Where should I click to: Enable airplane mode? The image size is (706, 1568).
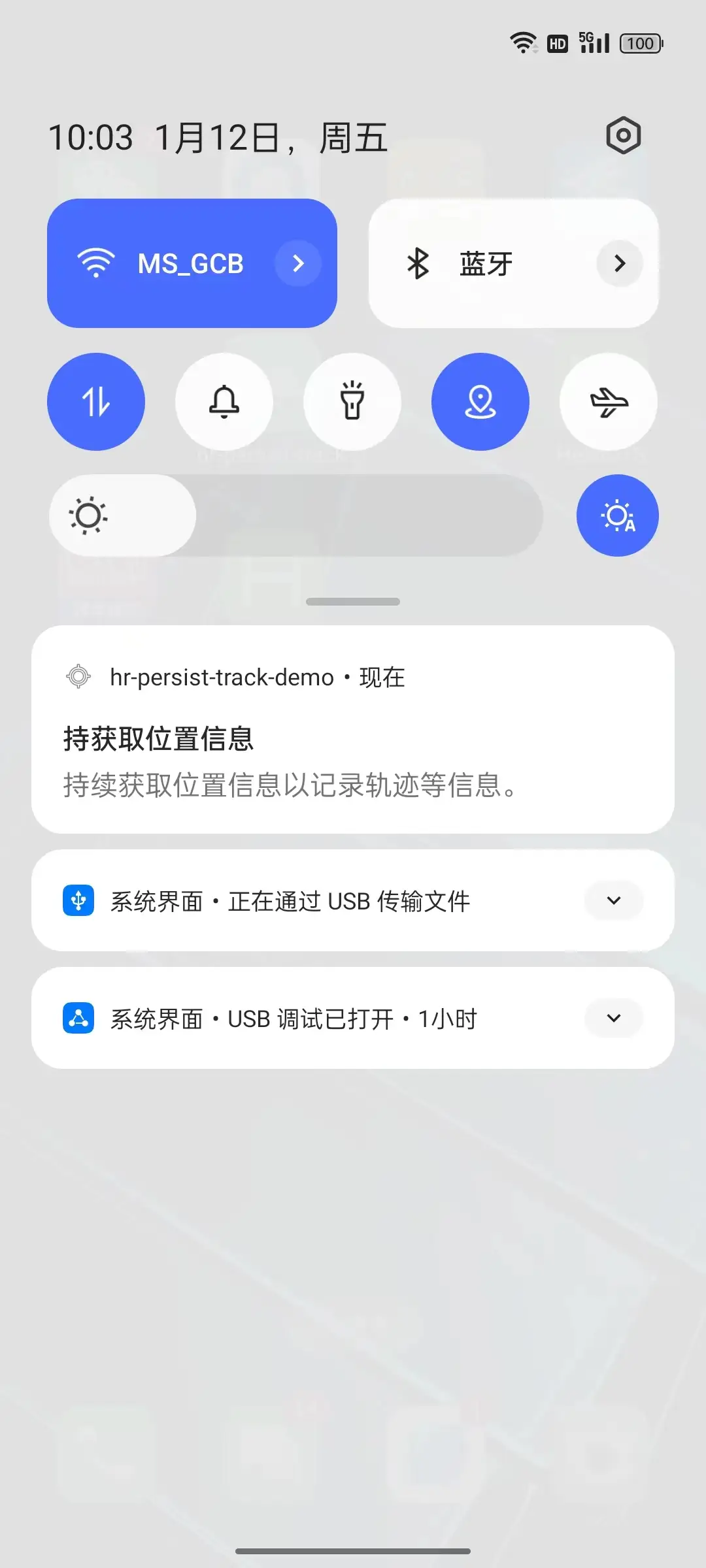(609, 402)
